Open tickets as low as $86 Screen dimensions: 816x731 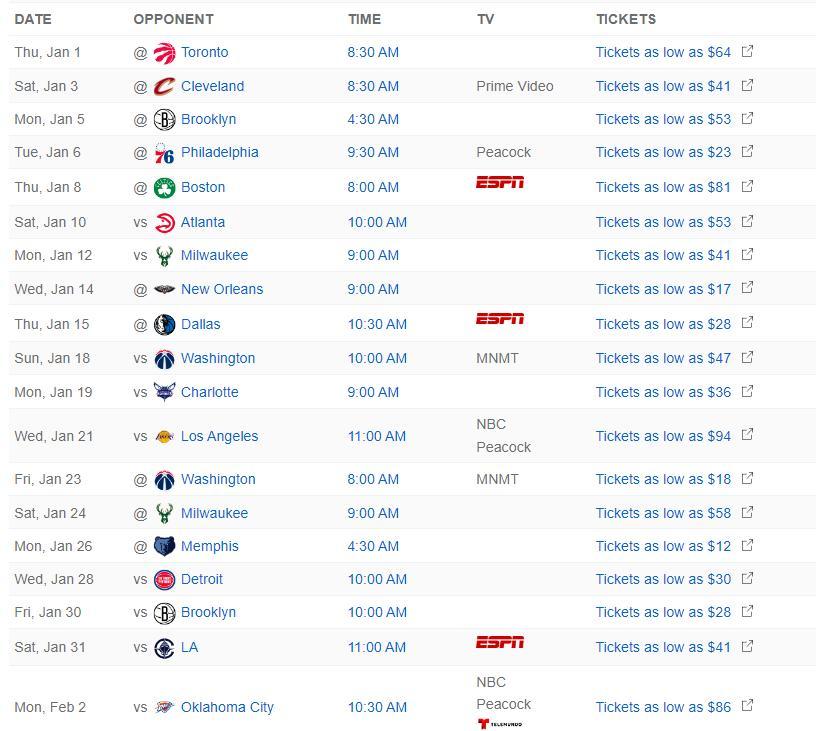pyautogui.click(x=663, y=707)
